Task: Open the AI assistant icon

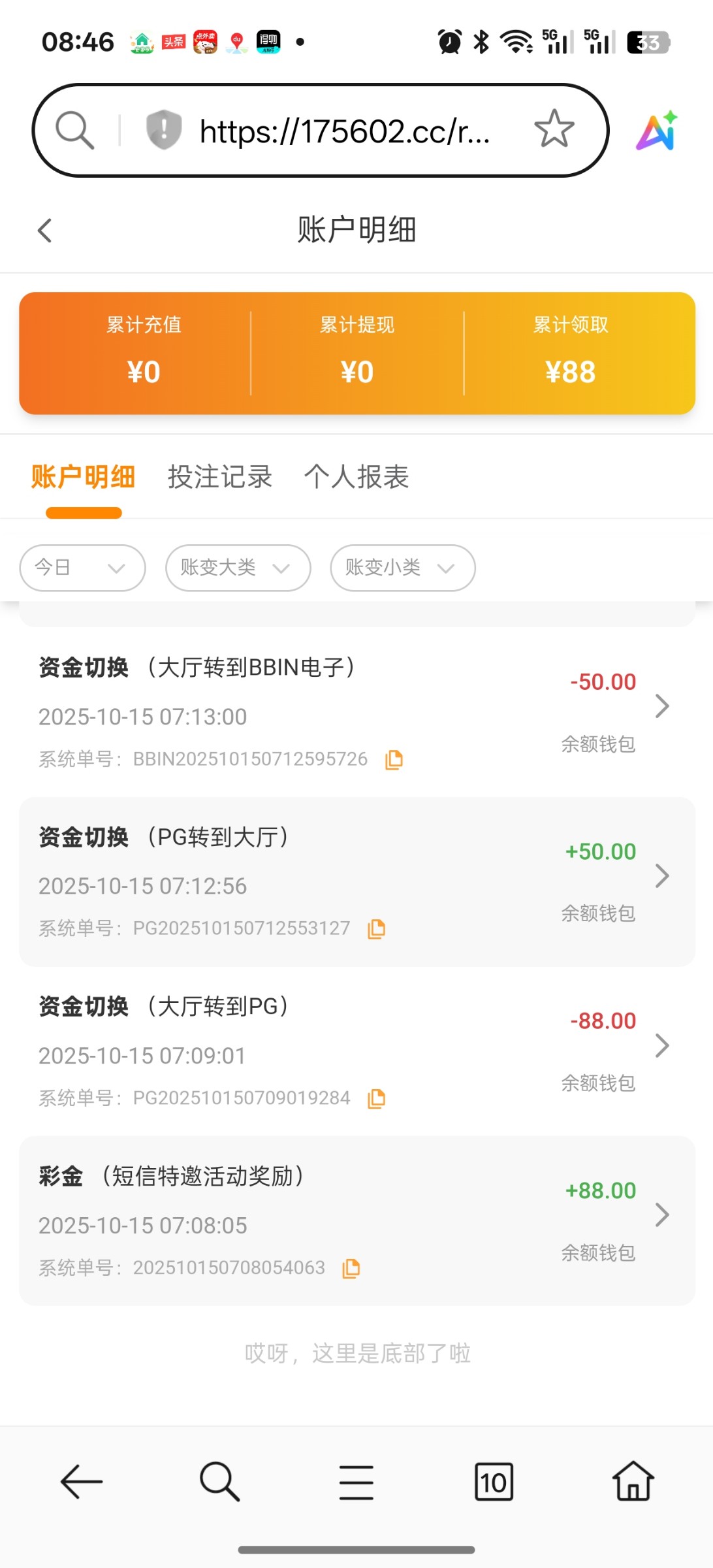Action: (x=657, y=131)
